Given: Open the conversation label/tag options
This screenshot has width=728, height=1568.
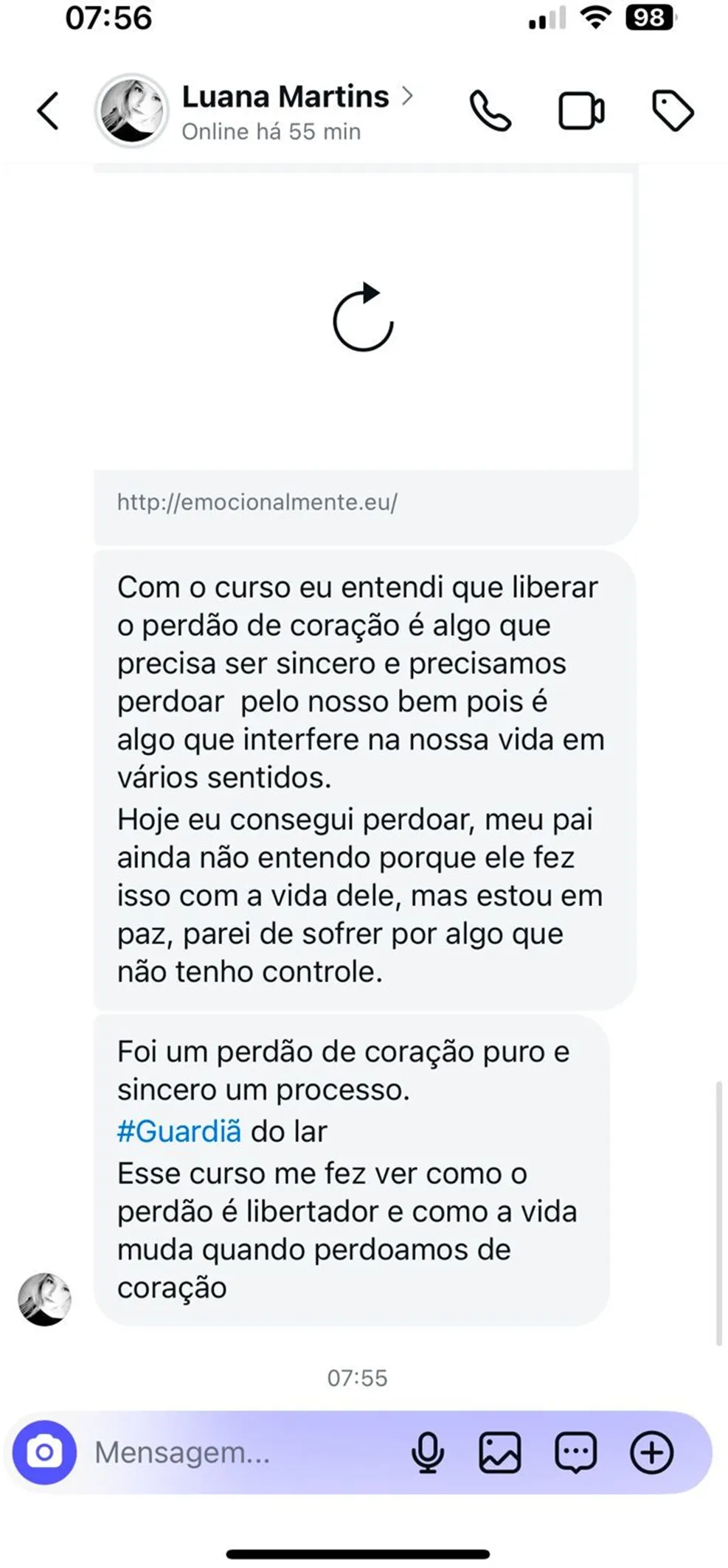Looking at the screenshot, I should [672, 110].
